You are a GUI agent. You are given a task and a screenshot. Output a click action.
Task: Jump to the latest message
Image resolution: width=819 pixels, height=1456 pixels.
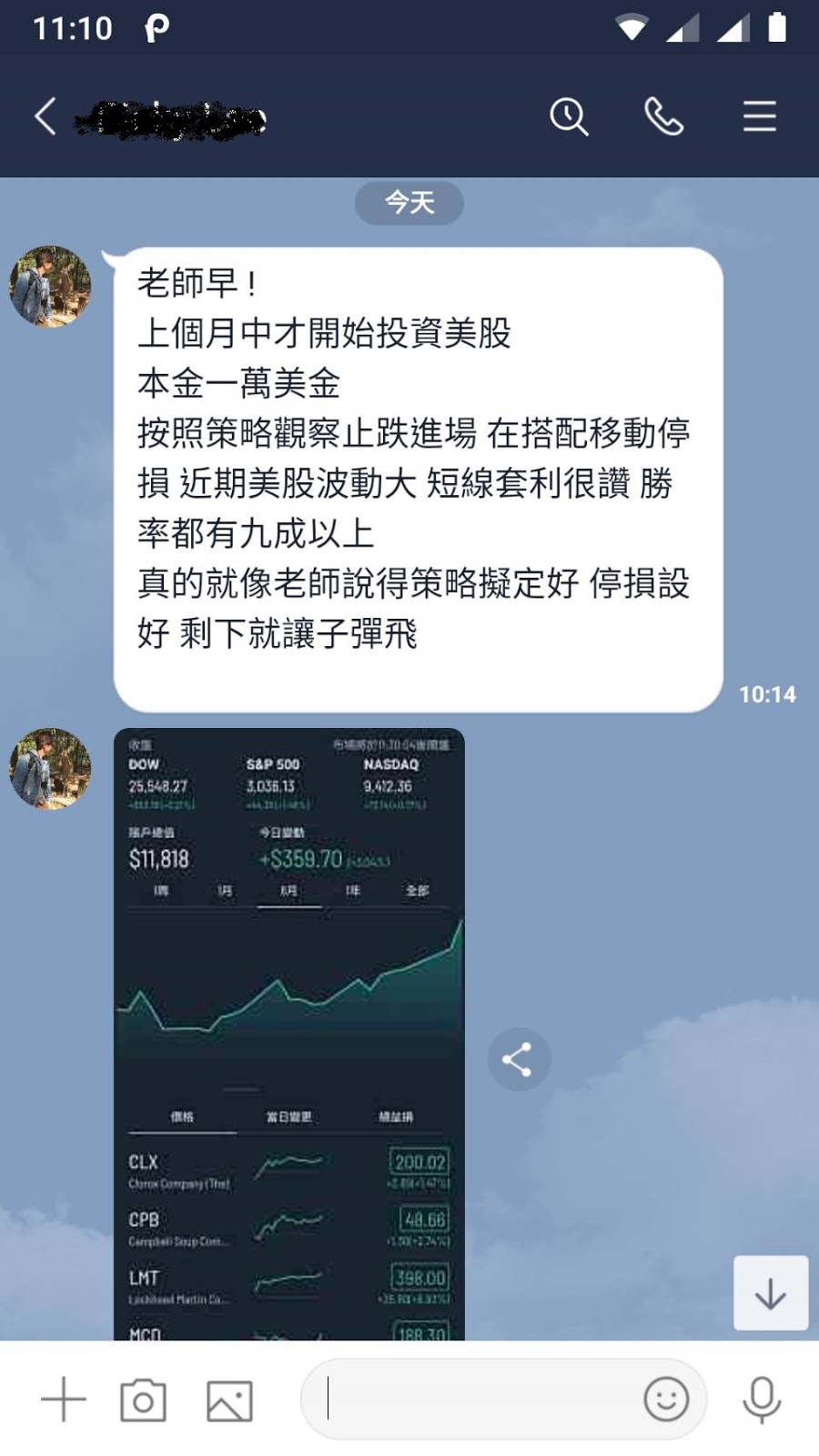pyautogui.click(x=771, y=1293)
